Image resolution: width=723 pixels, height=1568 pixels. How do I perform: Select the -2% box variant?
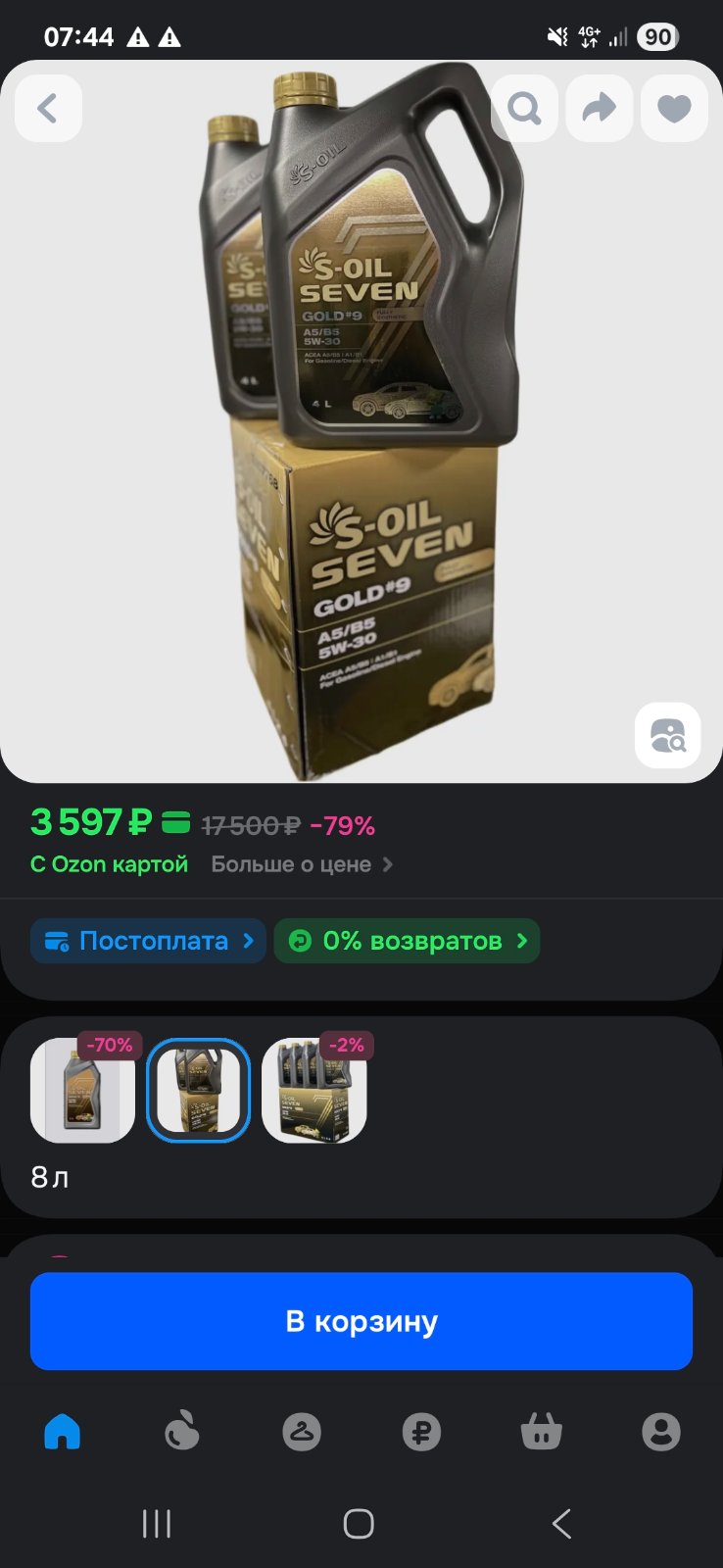tap(313, 1090)
